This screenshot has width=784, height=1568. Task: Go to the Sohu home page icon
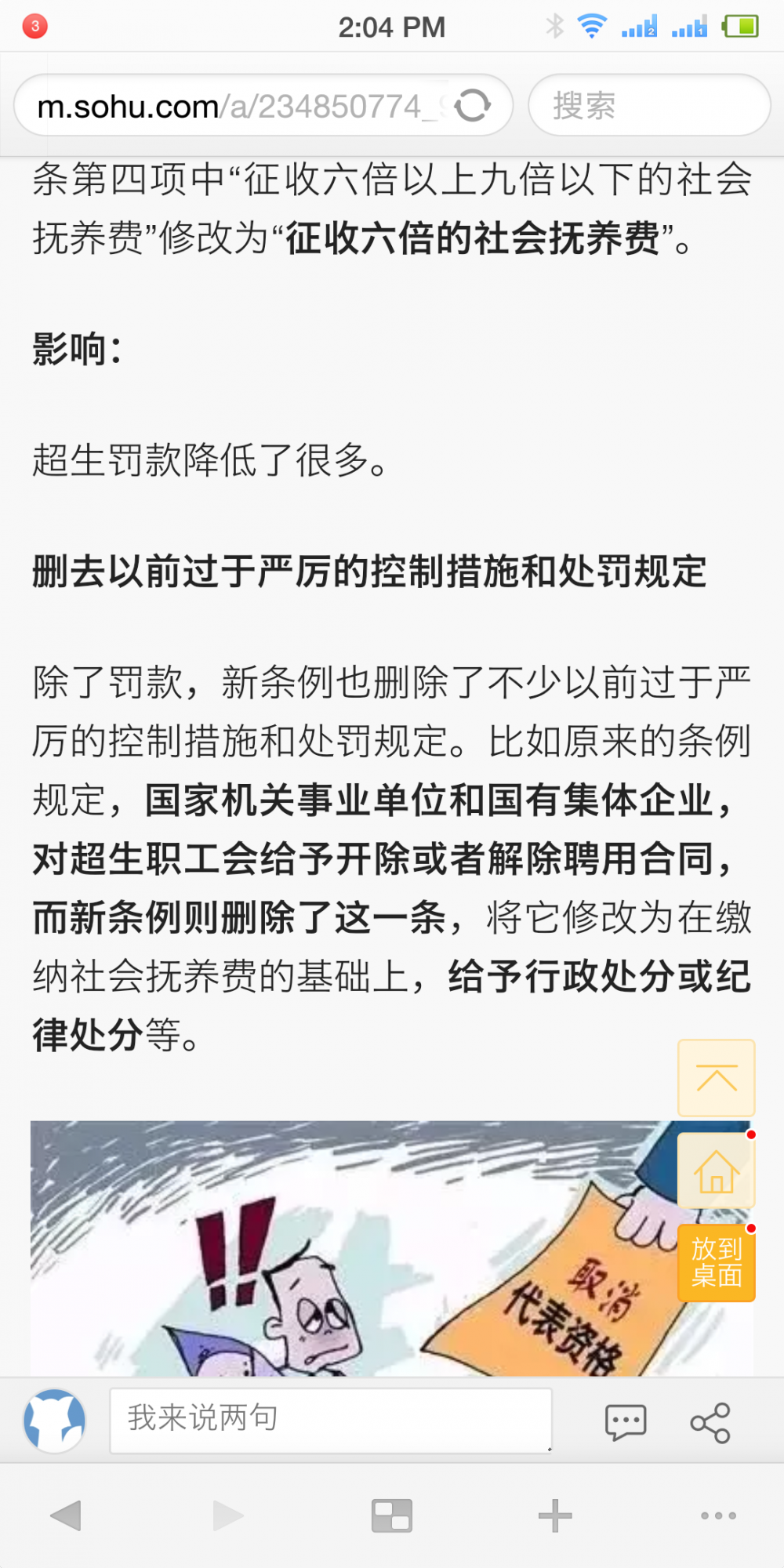pyautogui.click(x=716, y=1171)
